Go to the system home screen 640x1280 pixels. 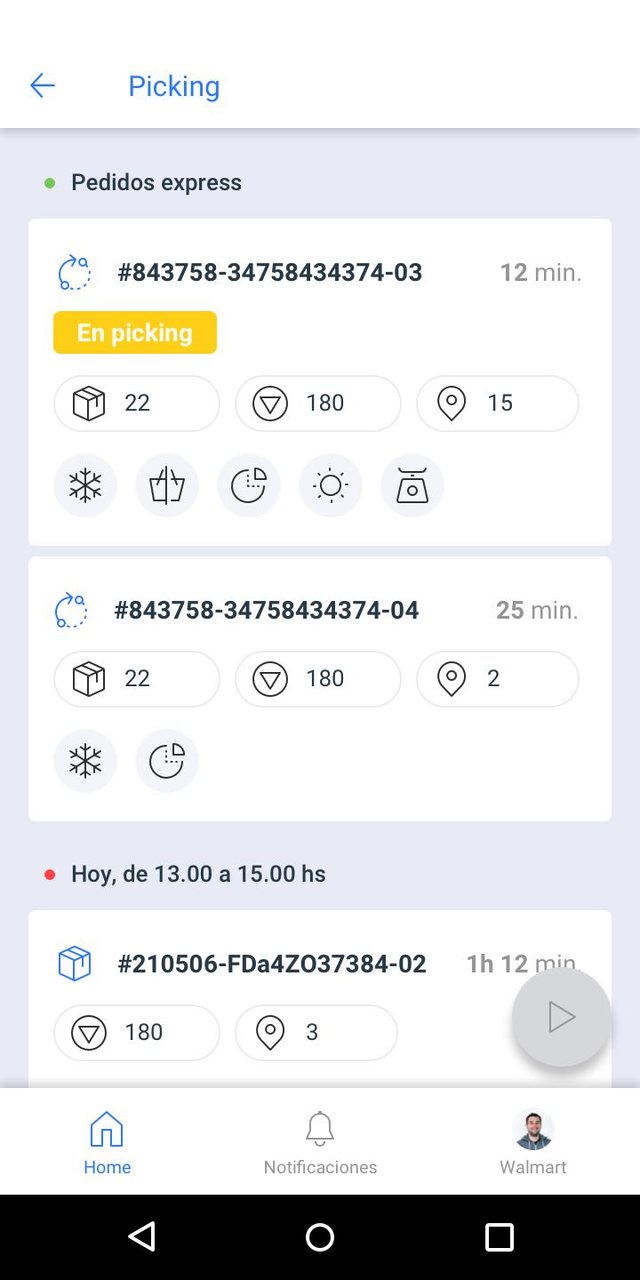click(x=320, y=1237)
